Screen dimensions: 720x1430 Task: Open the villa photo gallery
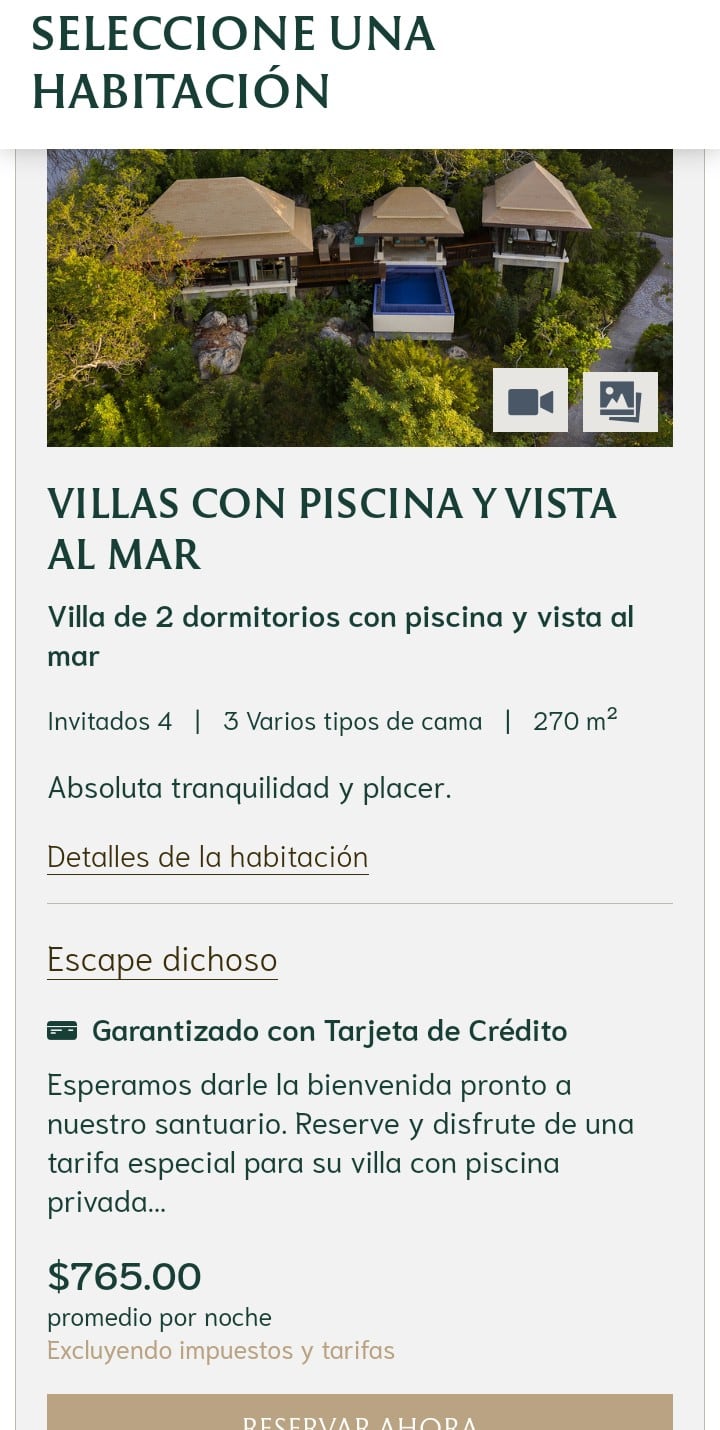620,401
